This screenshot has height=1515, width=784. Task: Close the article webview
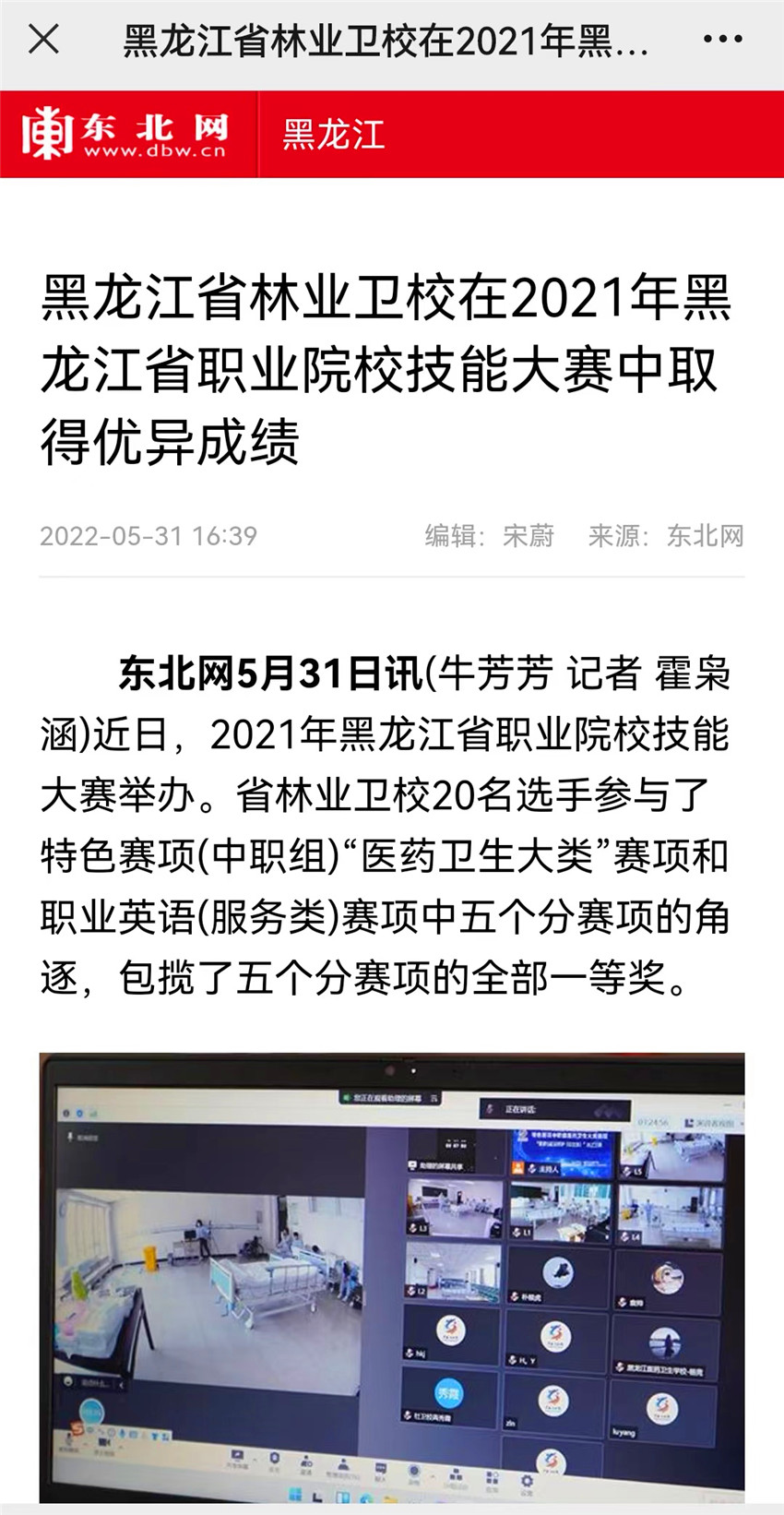(43, 40)
